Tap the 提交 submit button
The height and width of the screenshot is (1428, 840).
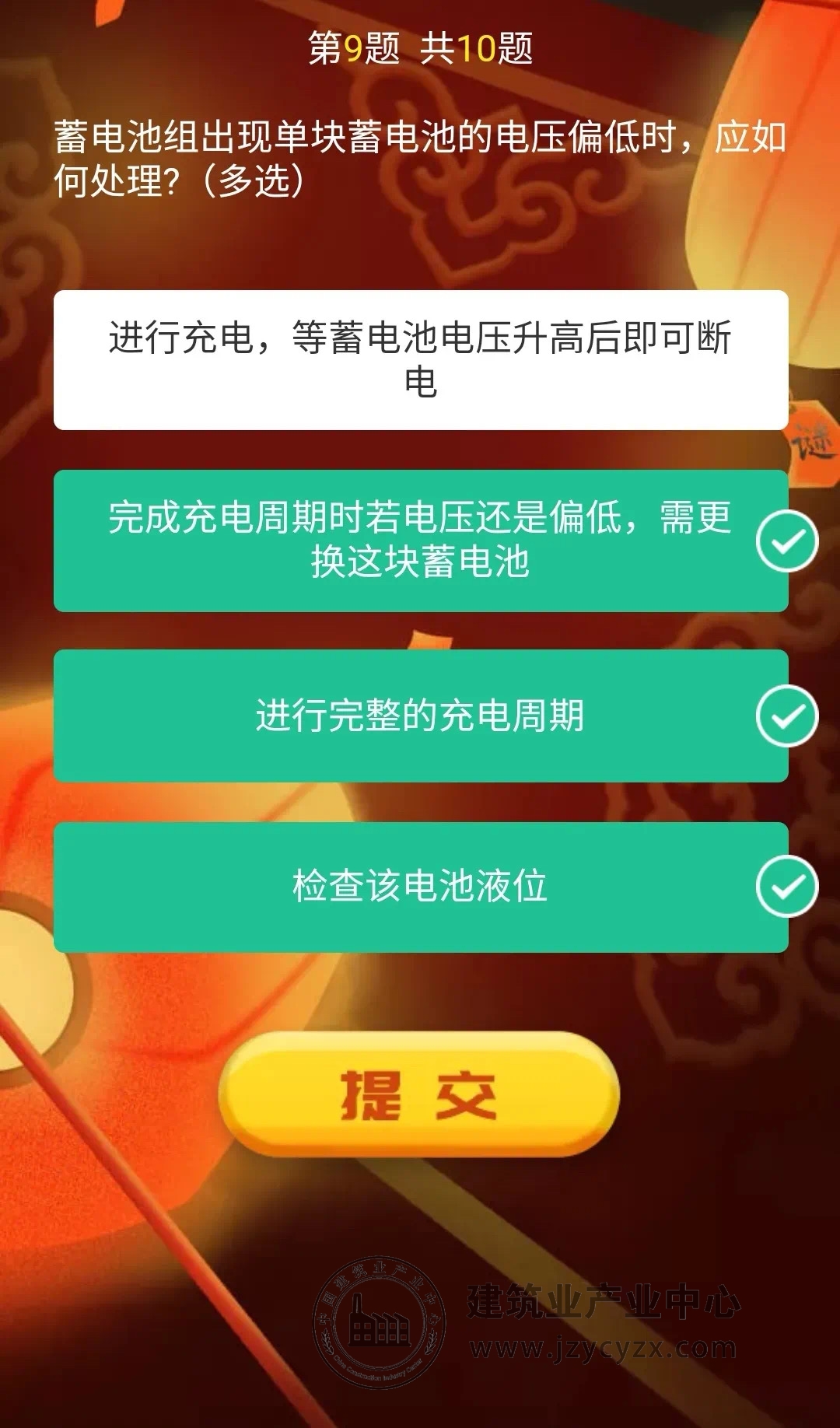click(x=418, y=1094)
